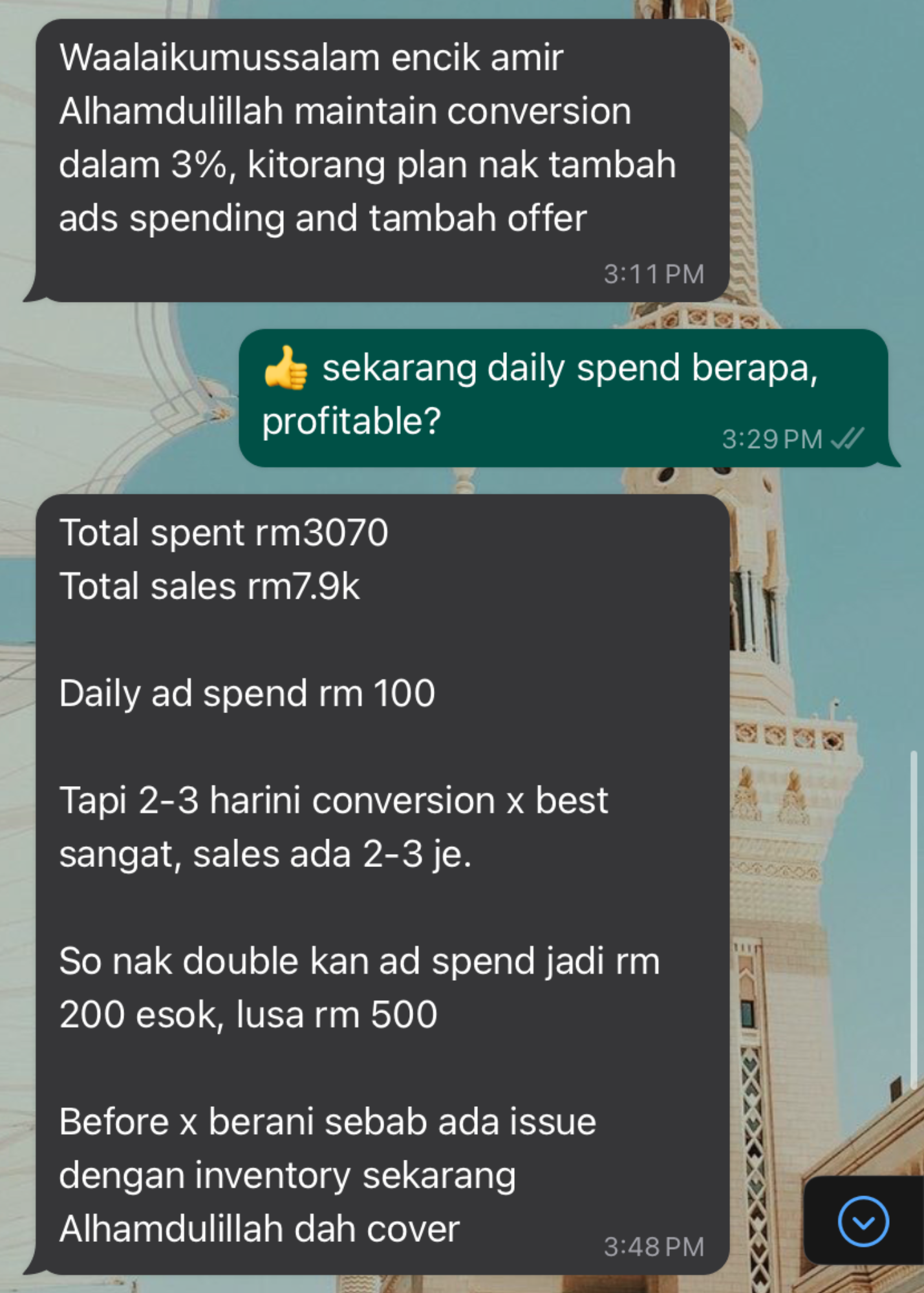Jump to the latest message with the down arrow
The width and height of the screenshot is (924, 1293).
coord(863,1221)
